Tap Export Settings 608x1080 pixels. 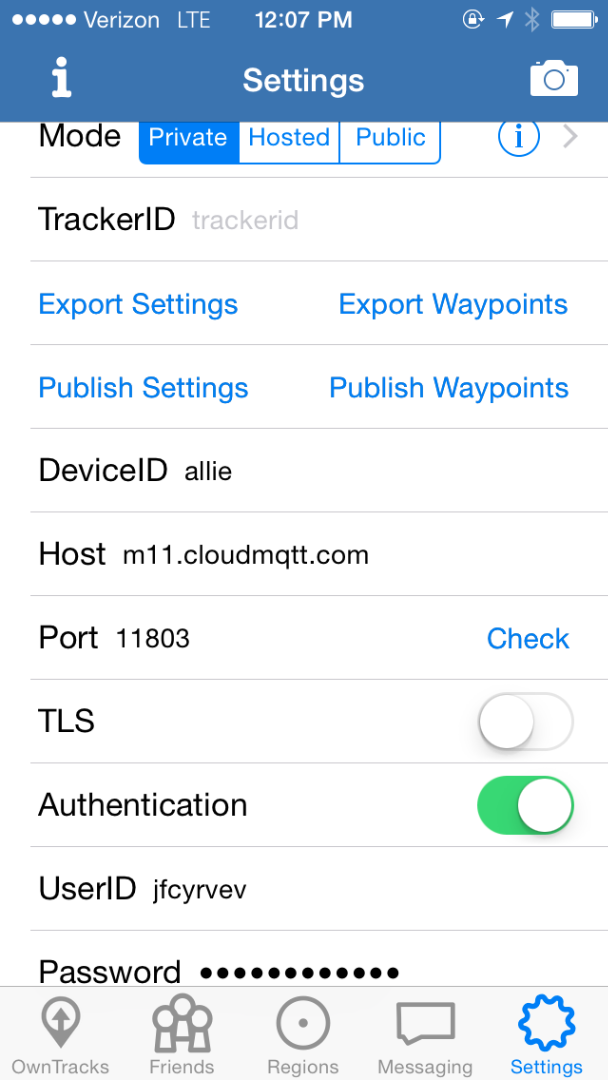pos(138,304)
